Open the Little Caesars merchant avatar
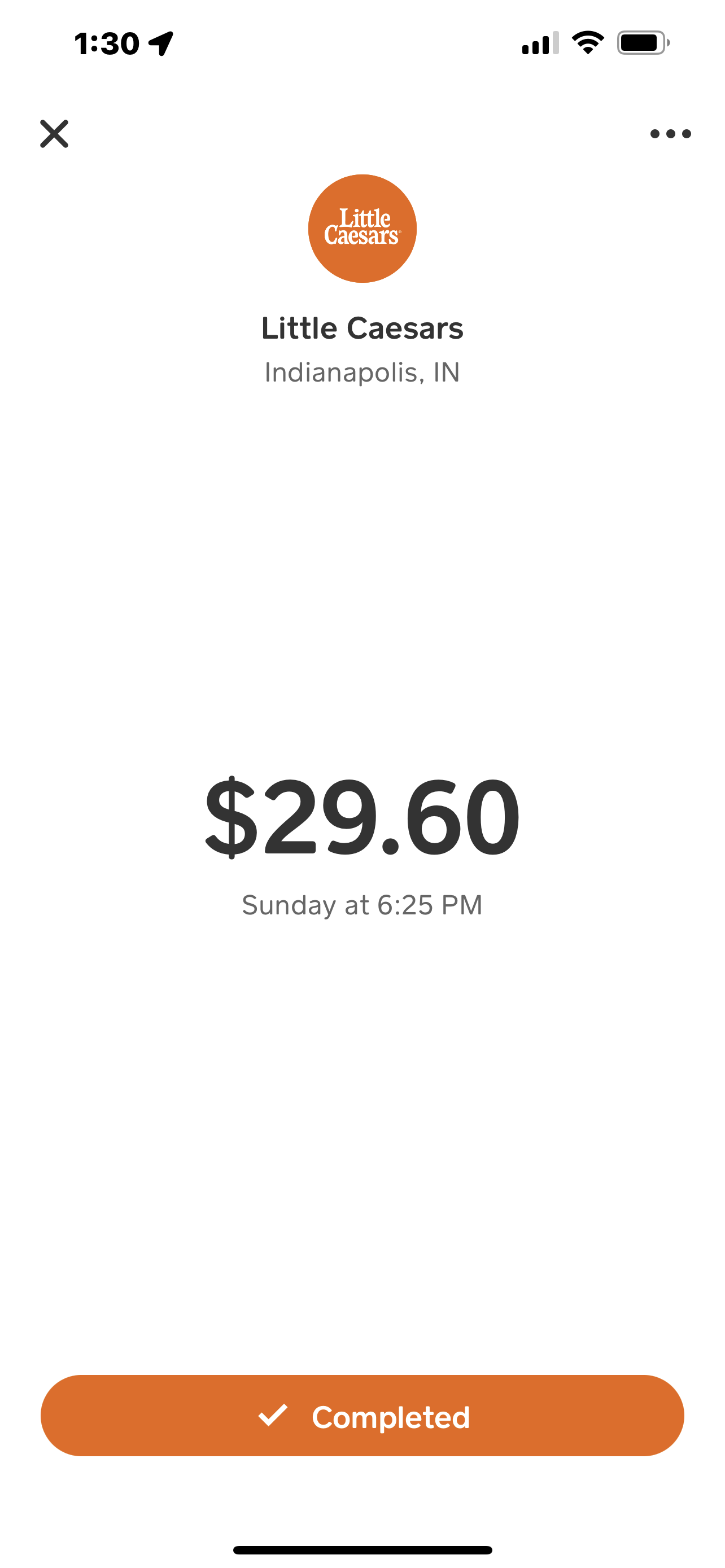This screenshot has width=725, height=1568. pyautogui.click(x=362, y=229)
